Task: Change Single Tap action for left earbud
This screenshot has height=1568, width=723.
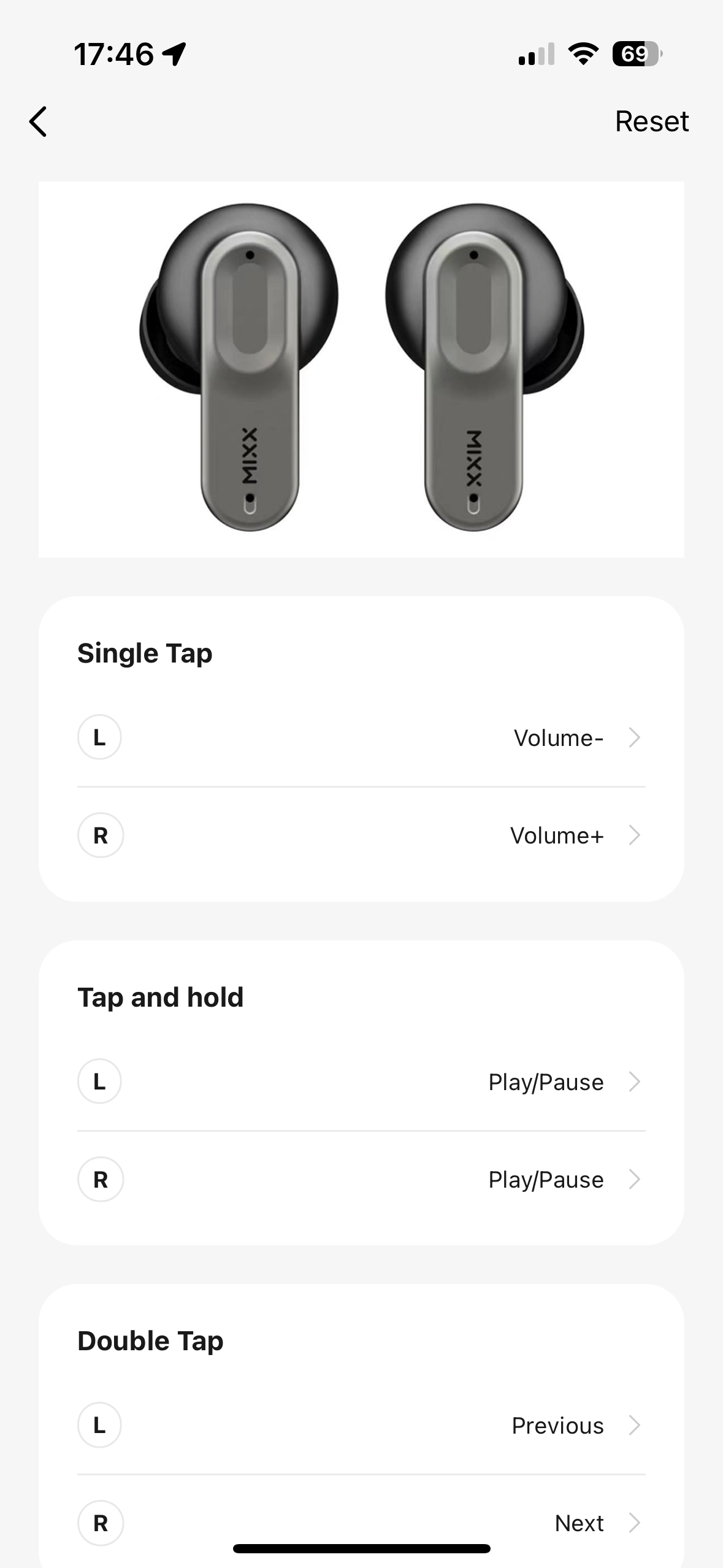Action: [361, 737]
